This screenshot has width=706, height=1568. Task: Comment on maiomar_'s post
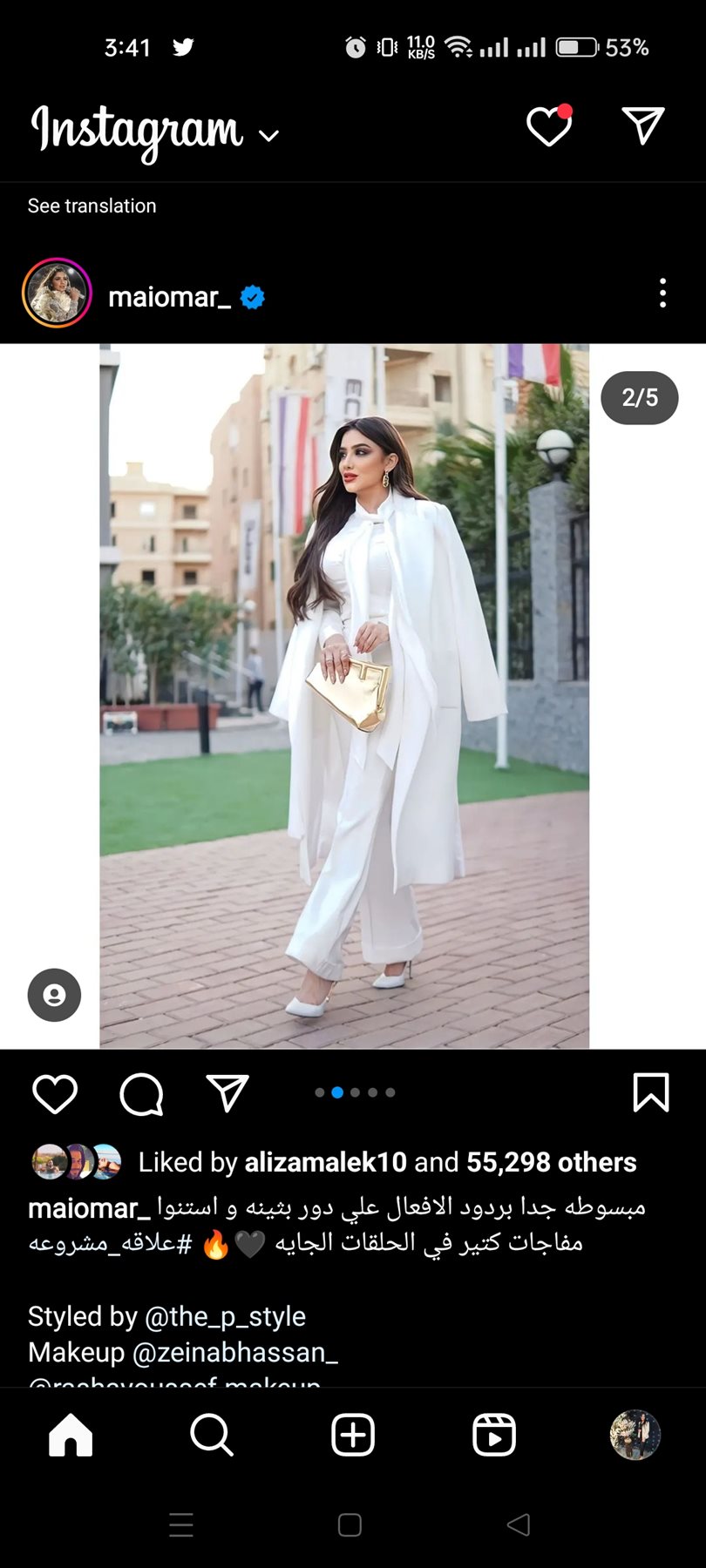click(x=141, y=1094)
